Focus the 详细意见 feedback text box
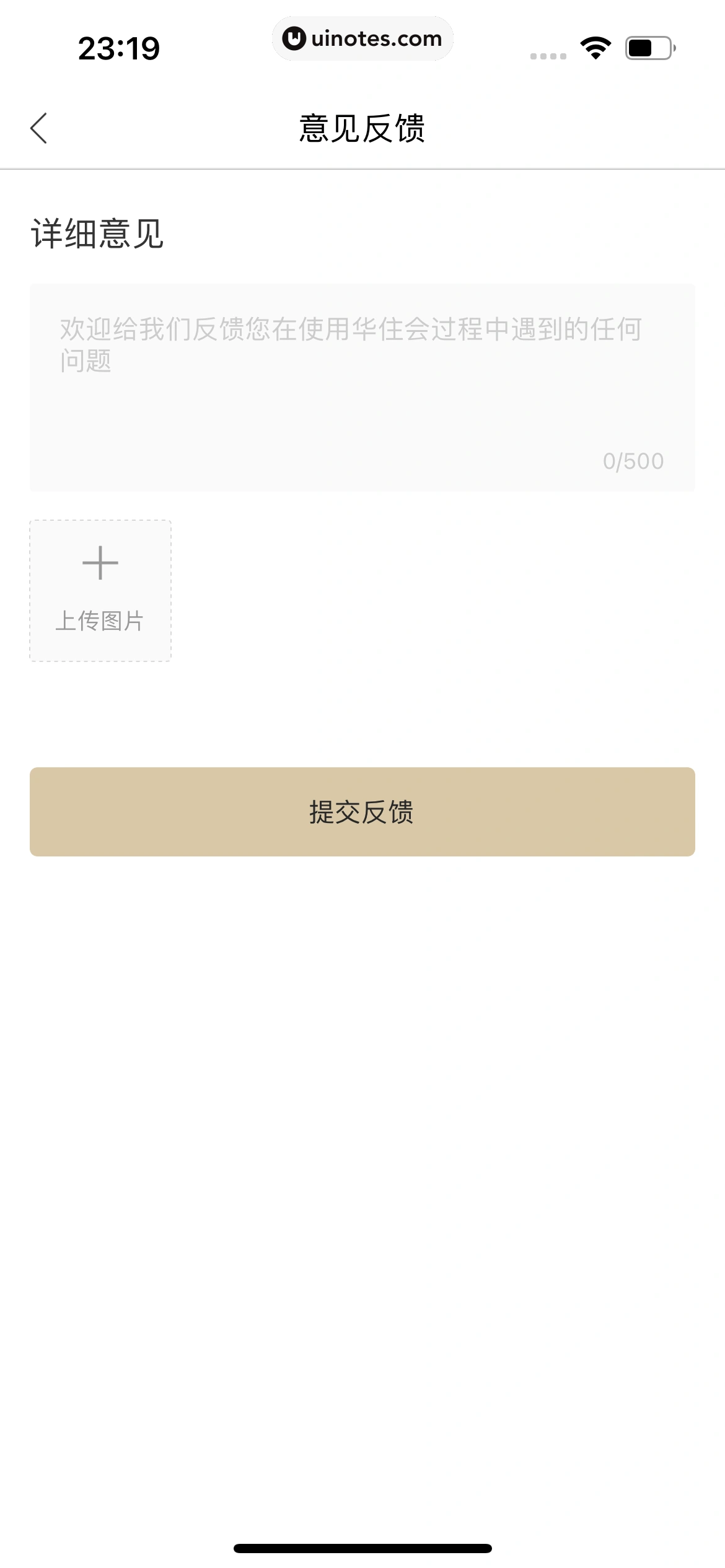 click(x=362, y=387)
